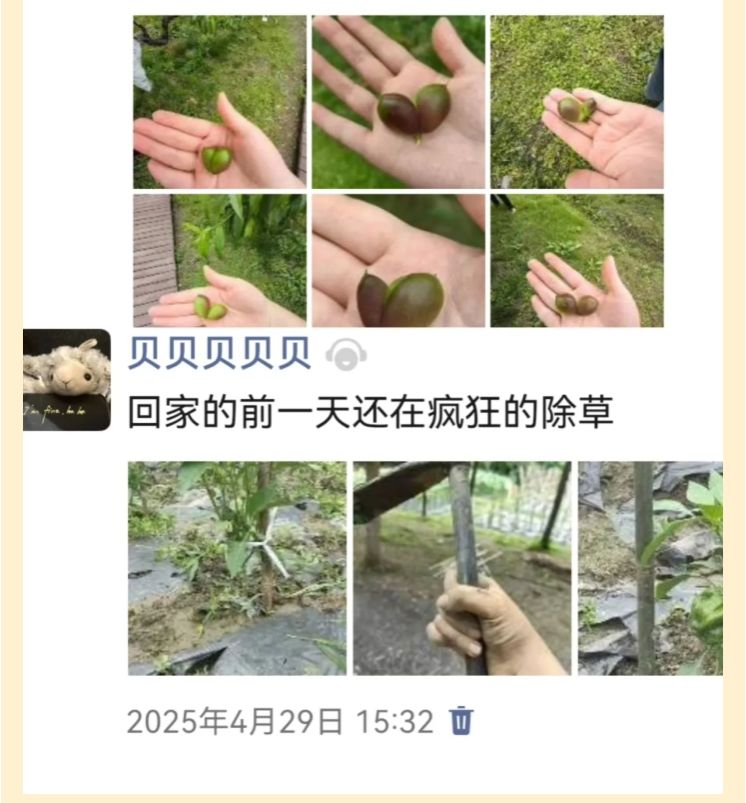The image size is (746, 803).
Task: Enlarge the photo of a slim trunk with torn plastic sheets
Action: tap(650, 567)
